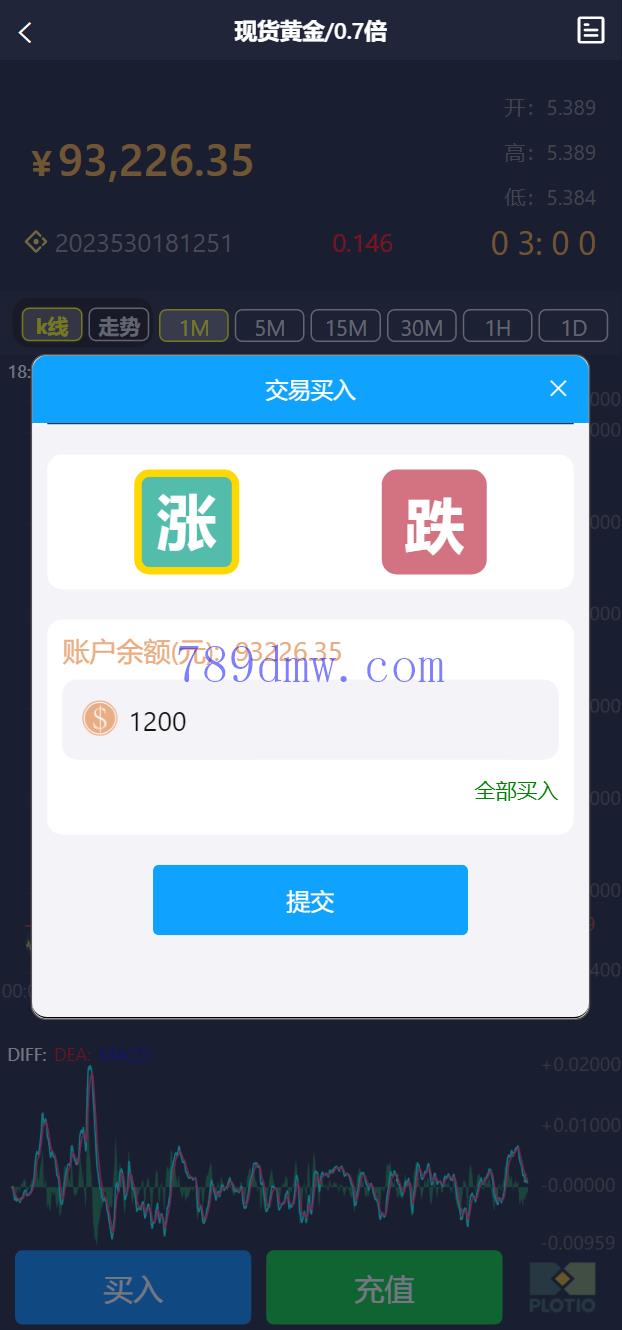Select the 涨 (rise) option

point(187,522)
